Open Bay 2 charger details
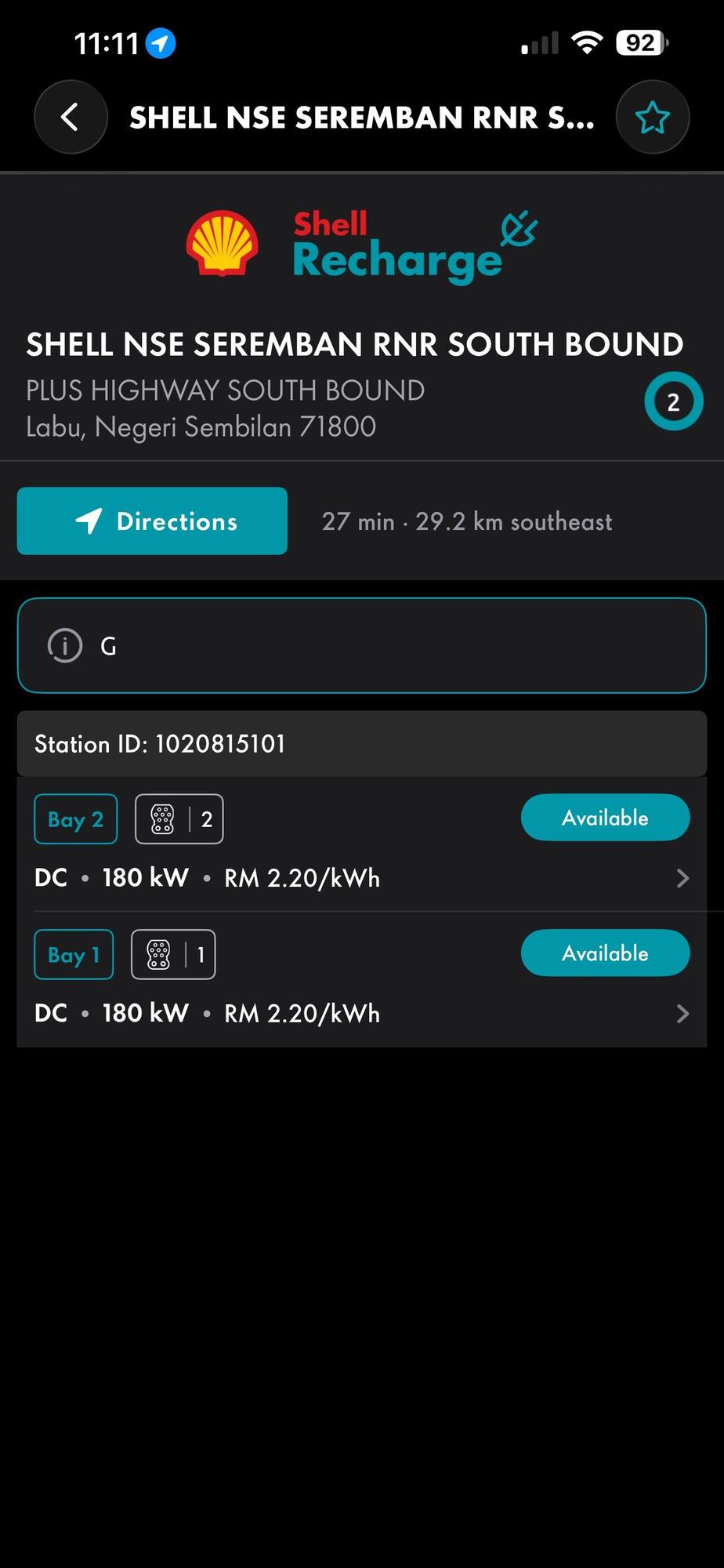Screen dimensions: 724x1568 [x=362, y=844]
